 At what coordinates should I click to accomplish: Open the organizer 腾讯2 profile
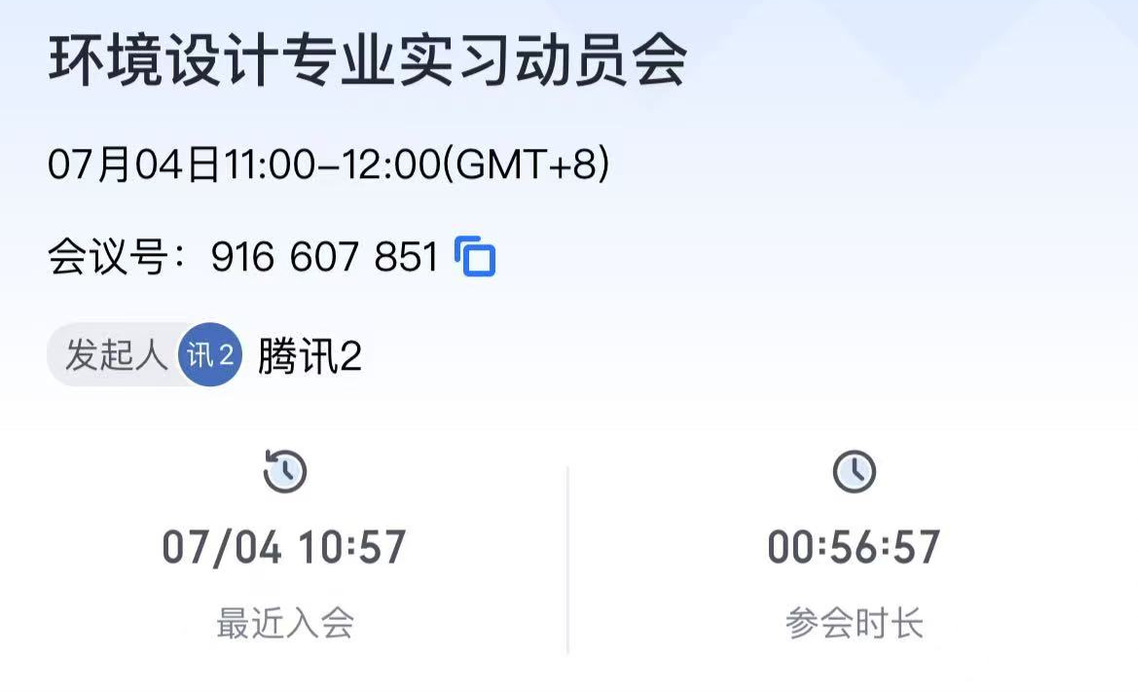pyautogui.click(x=210, y=355)
